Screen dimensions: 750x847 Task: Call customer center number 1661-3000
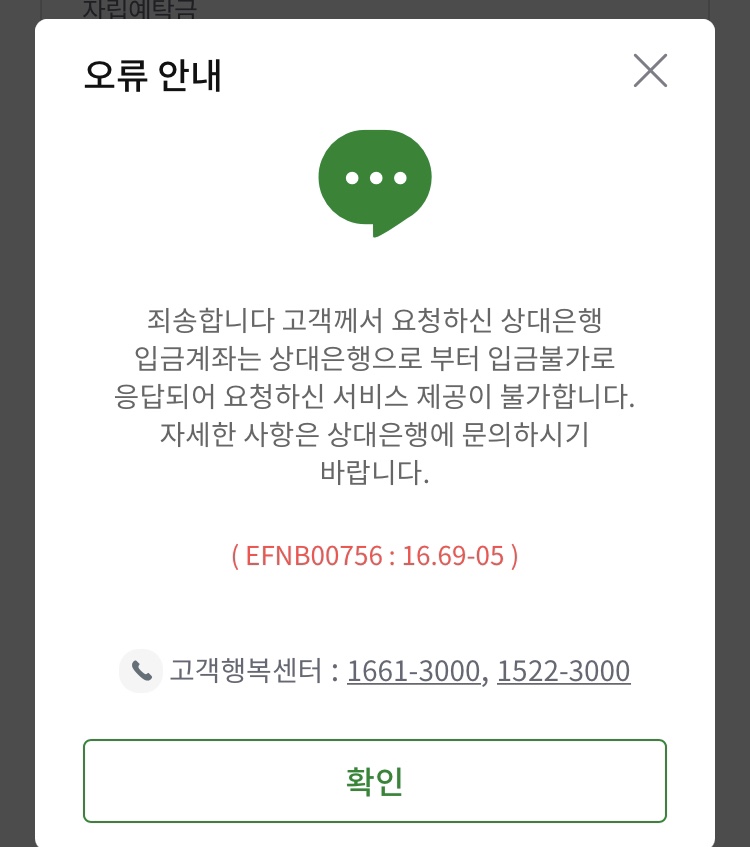coord(413,671)
